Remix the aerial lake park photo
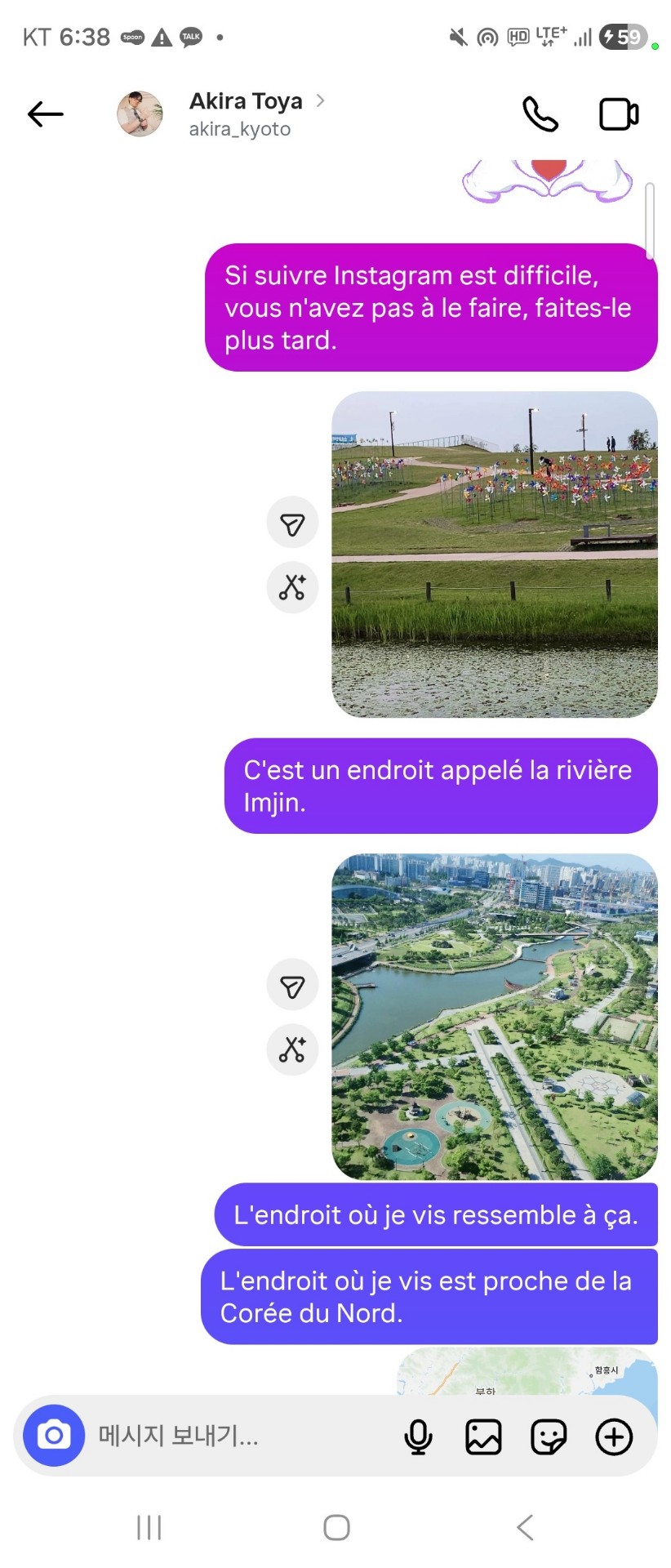The image size is (671, 1568). (292, 1049)
